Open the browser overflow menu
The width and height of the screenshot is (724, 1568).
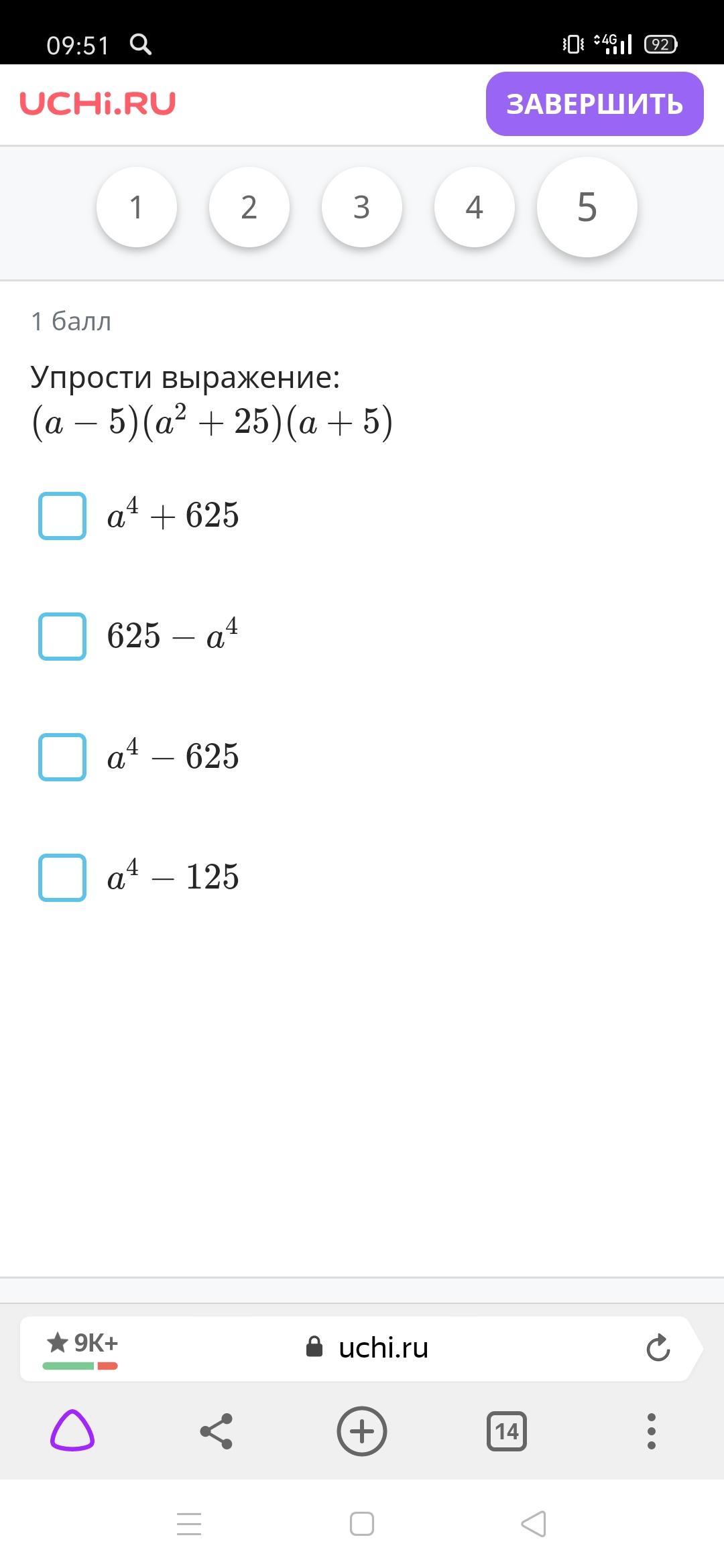click(x=651, y=1432)
